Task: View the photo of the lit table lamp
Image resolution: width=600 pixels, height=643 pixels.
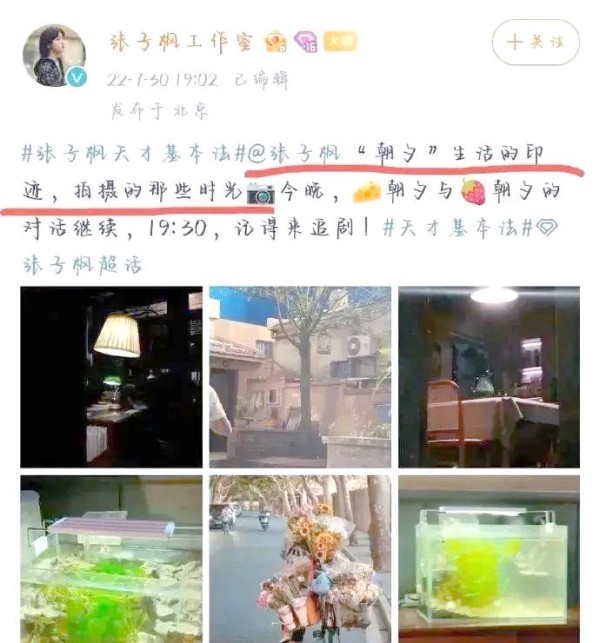Action: [111, 377]
